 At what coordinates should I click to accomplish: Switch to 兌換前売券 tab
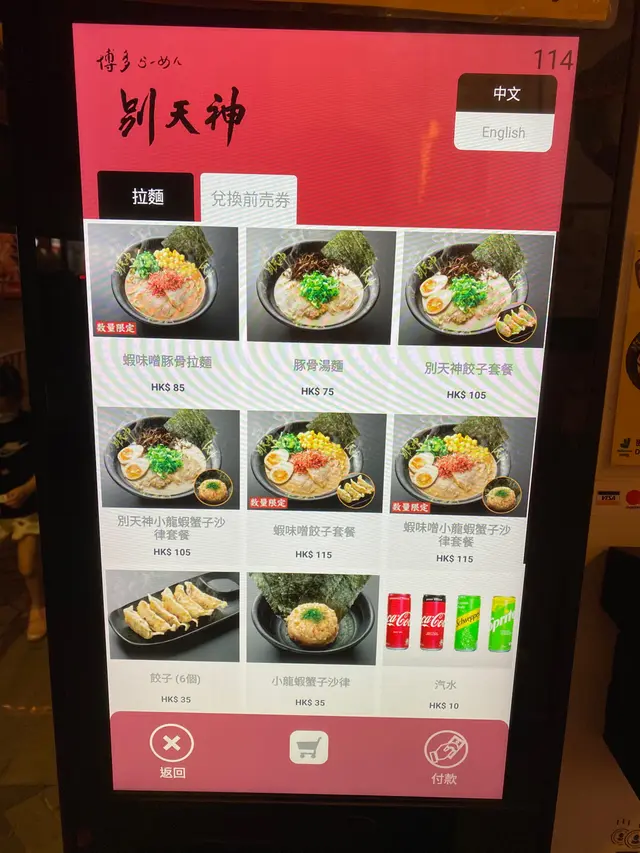(x=249, y=199)
